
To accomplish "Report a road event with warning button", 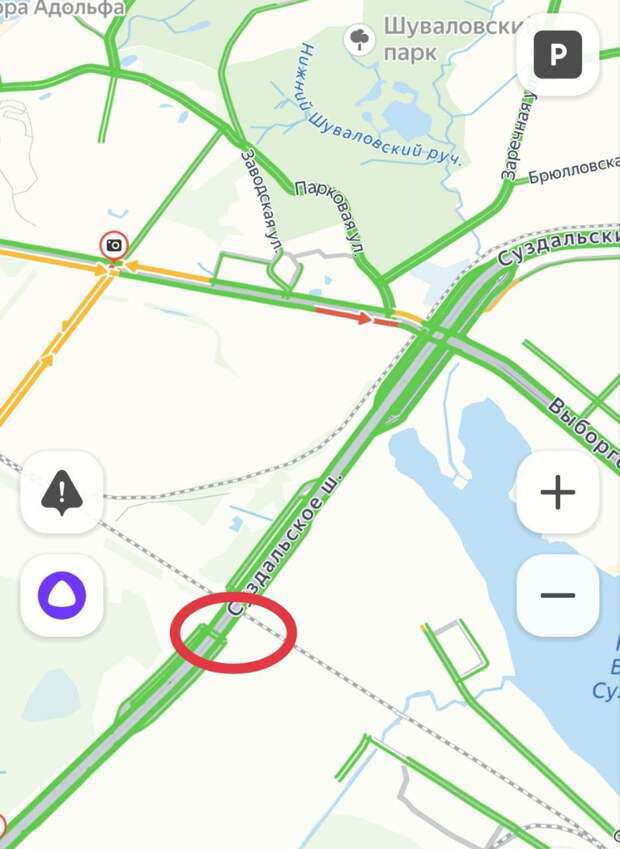I will (x=62, y=492).
